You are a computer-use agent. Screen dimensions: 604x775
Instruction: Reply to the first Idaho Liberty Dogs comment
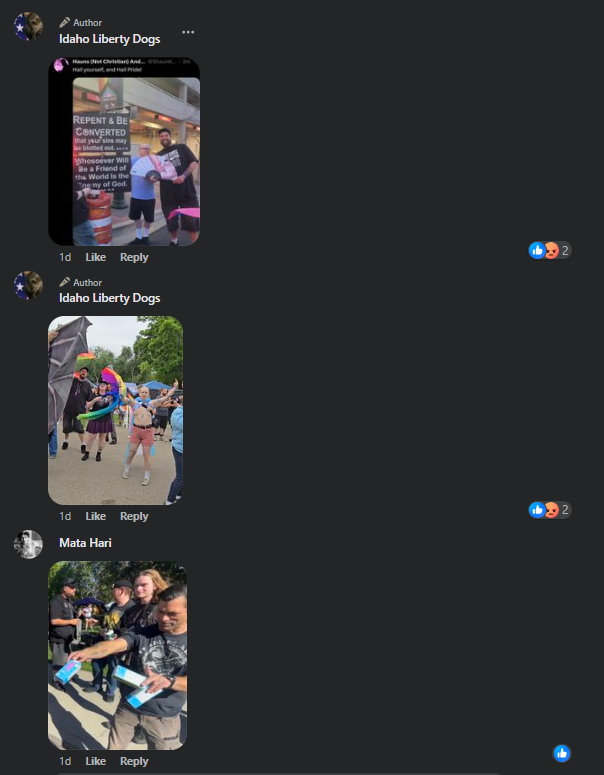point(134,257)
